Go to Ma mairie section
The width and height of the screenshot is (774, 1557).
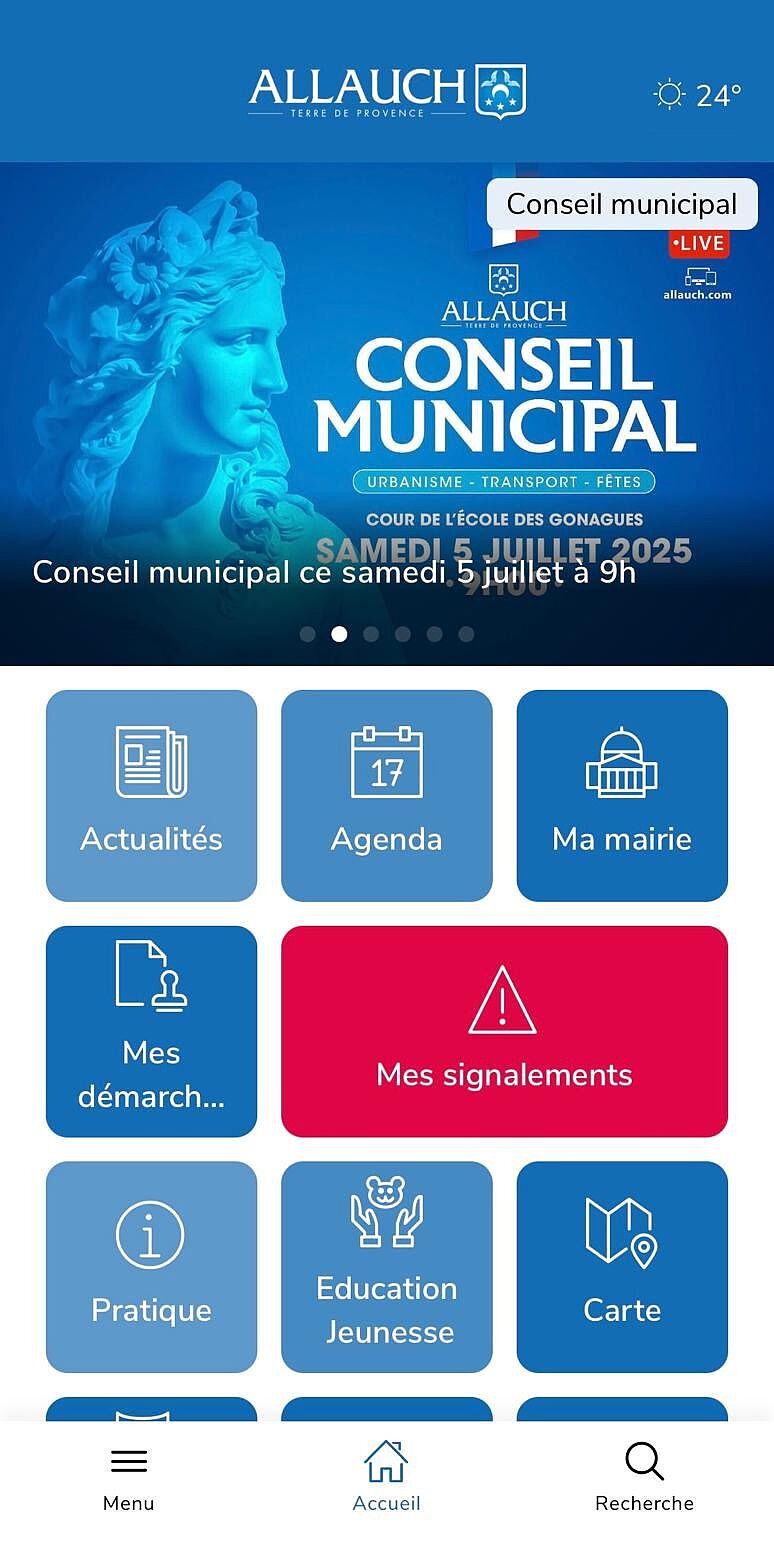622,795
